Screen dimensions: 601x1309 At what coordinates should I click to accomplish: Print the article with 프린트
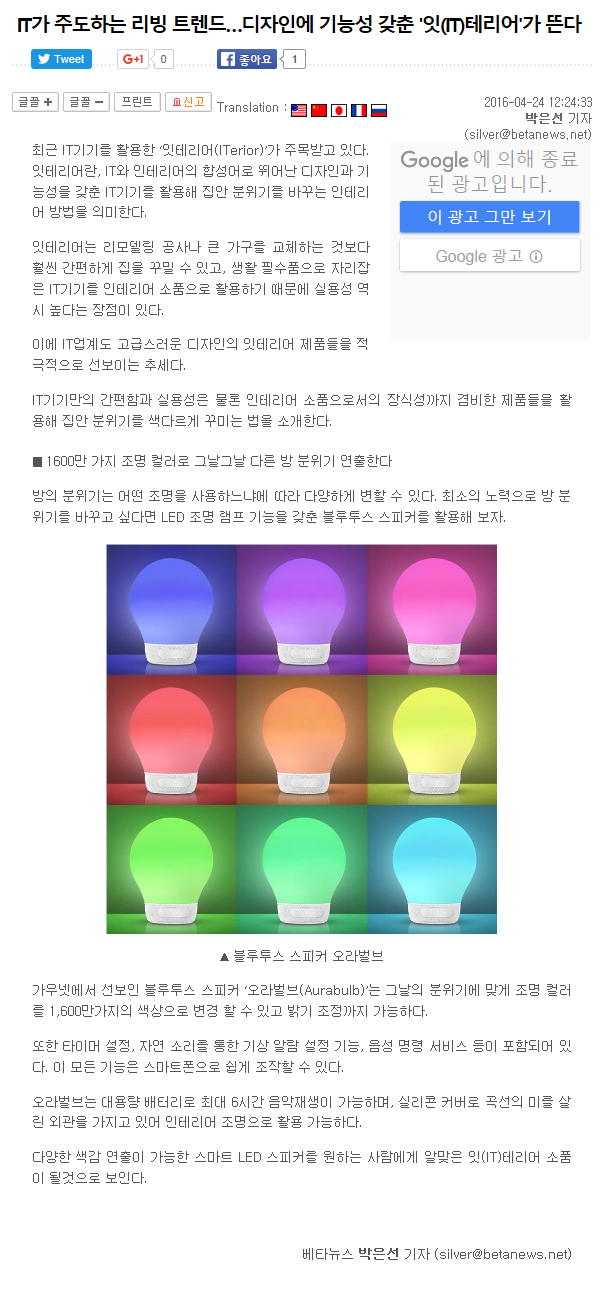137,102
